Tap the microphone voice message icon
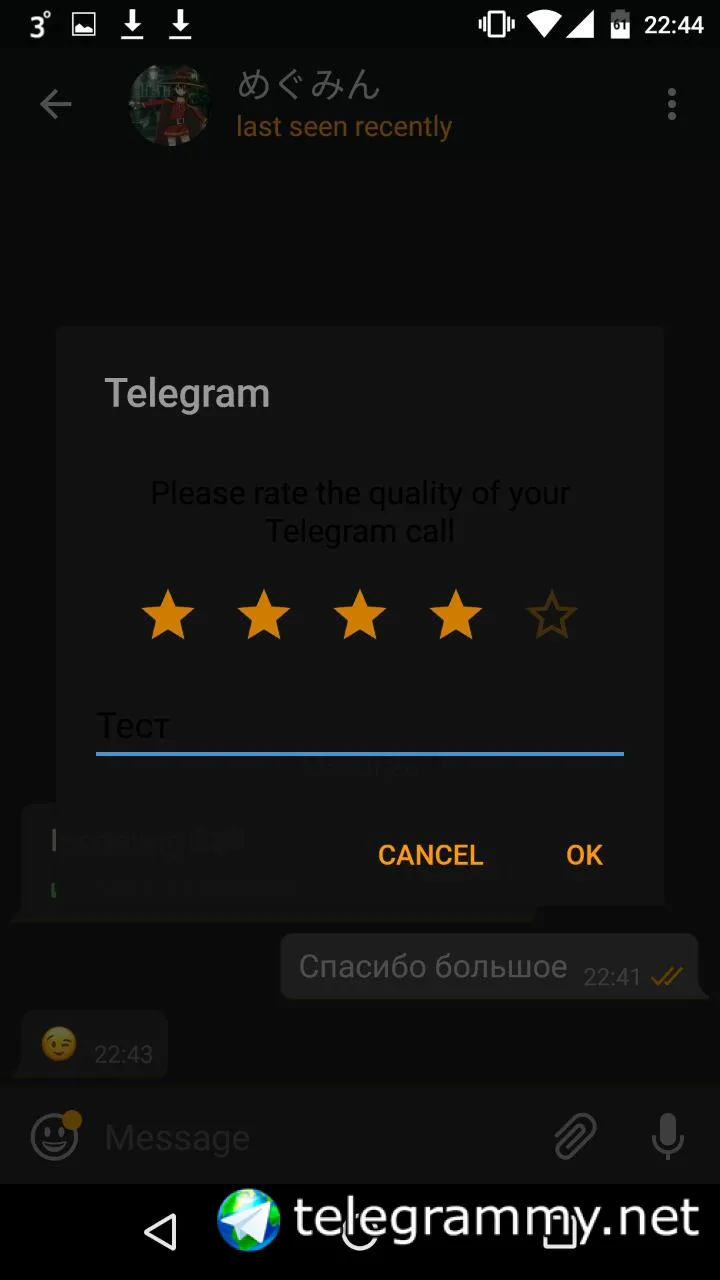The image size is (720, 1280). coord(667,1136)
